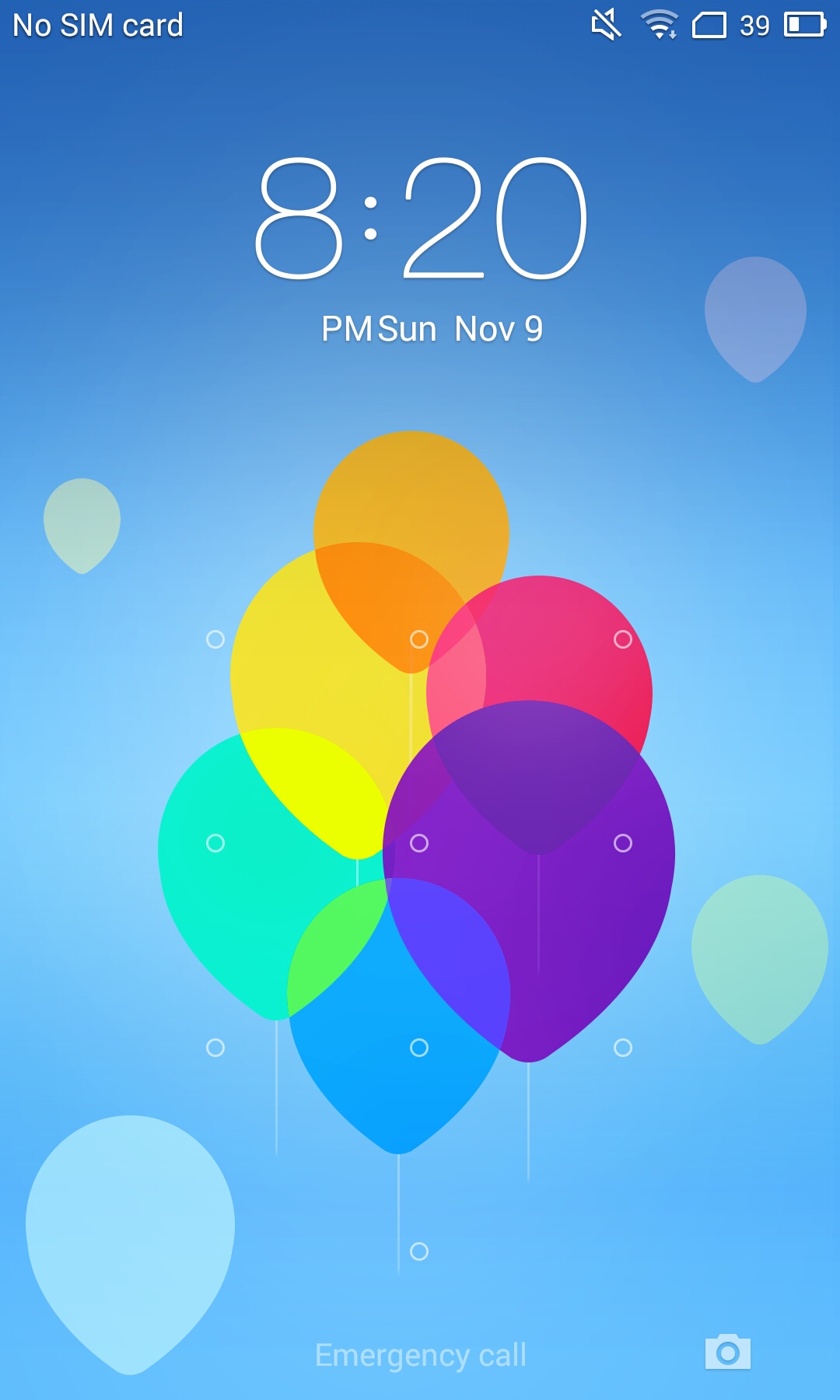Viewport: 840px width, 1400px height.
Task: Tap the top-right dot in the pattern grid
Action: (x=623, y=639)
